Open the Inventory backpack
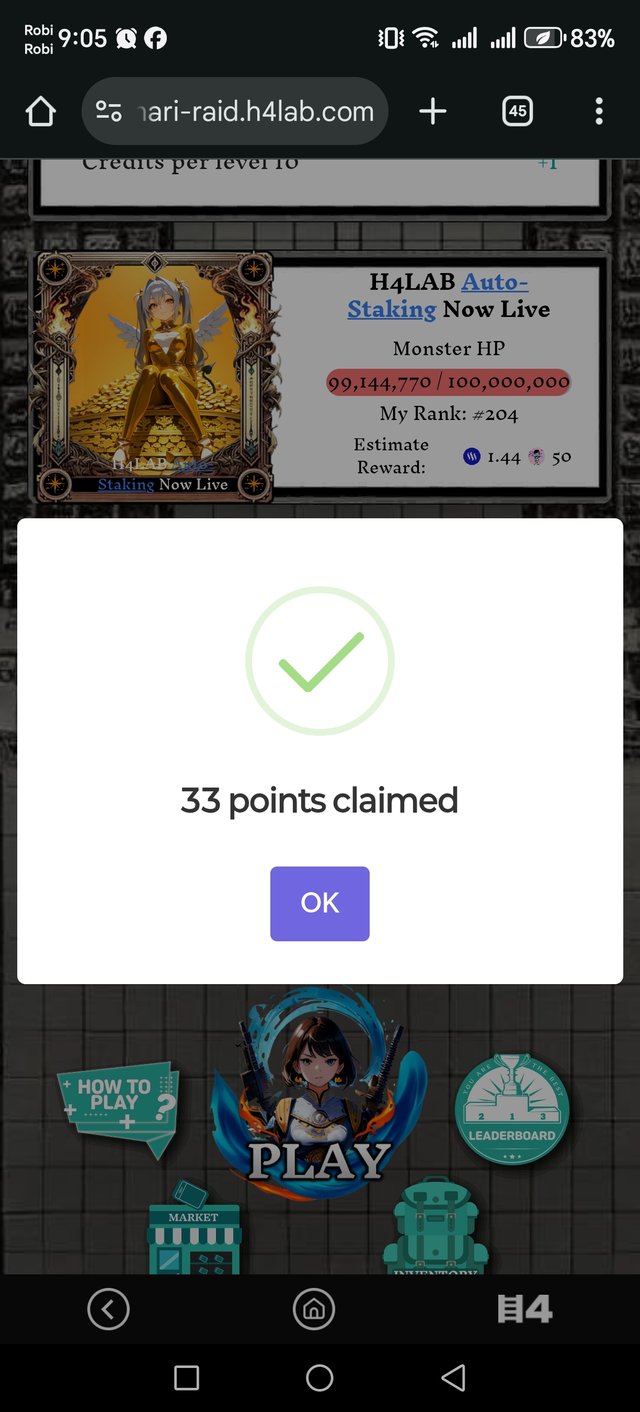 tap(435, 1232)
